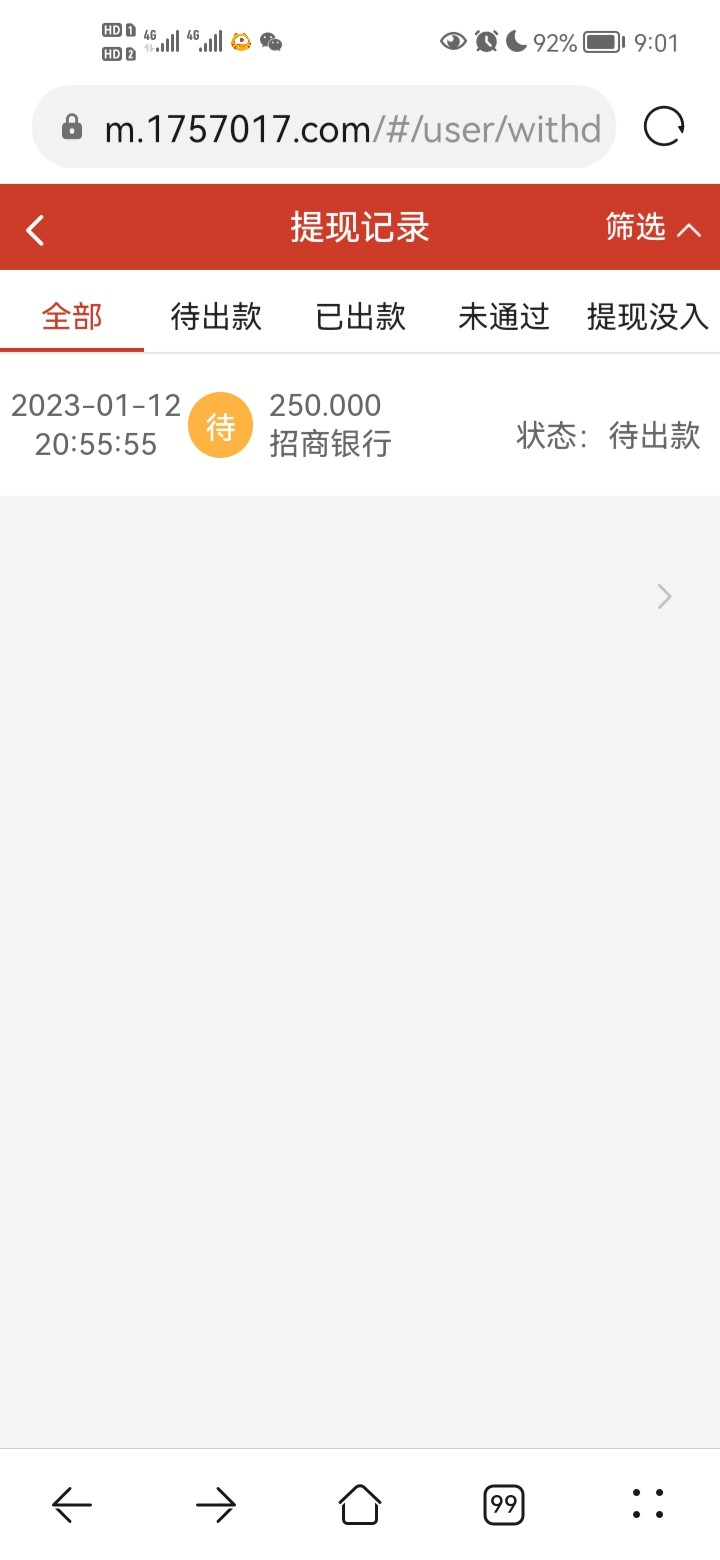This screenshot has height=1560, width=720.
Task: Open the 未通过 tab
Action: click(x=504, y=317)
